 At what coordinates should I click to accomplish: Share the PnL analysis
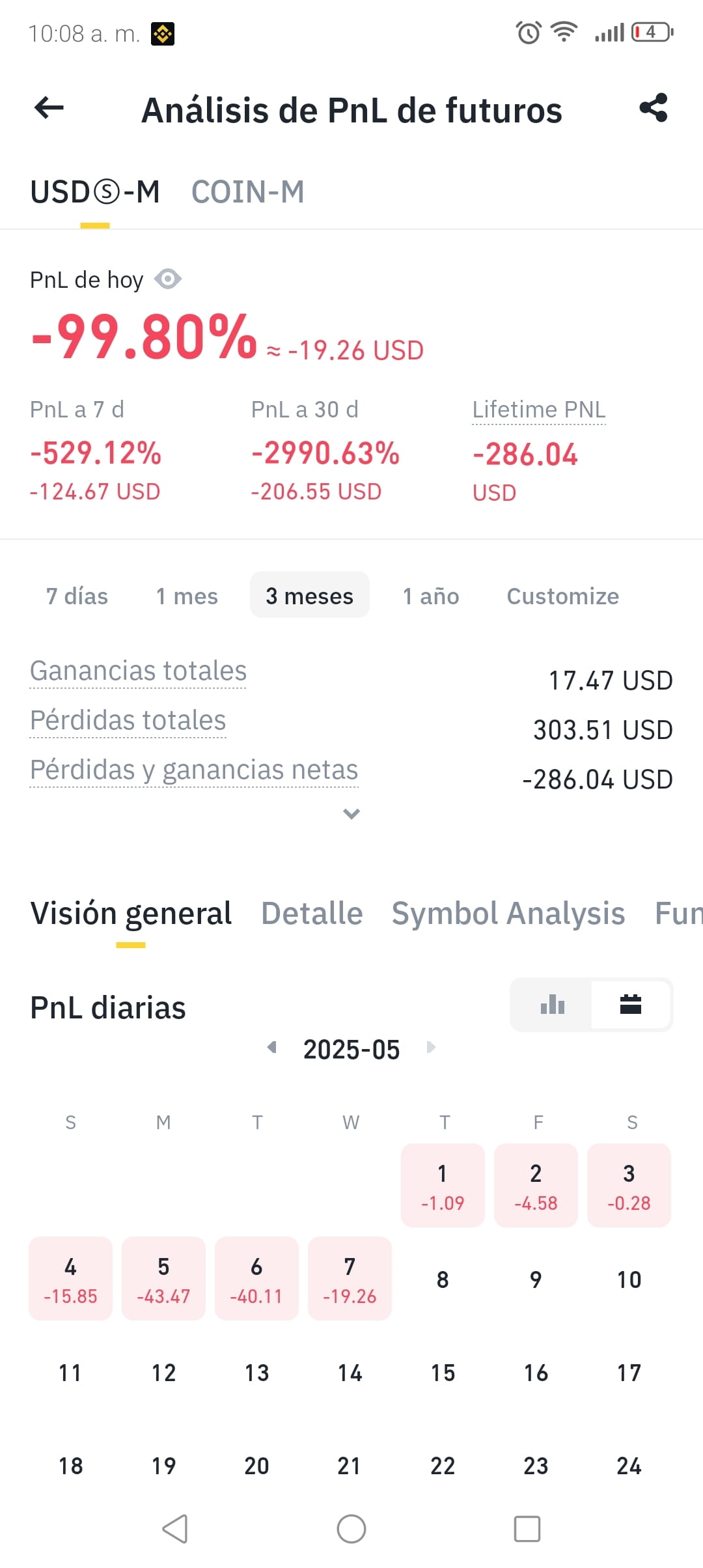click(x=654, y=107)
